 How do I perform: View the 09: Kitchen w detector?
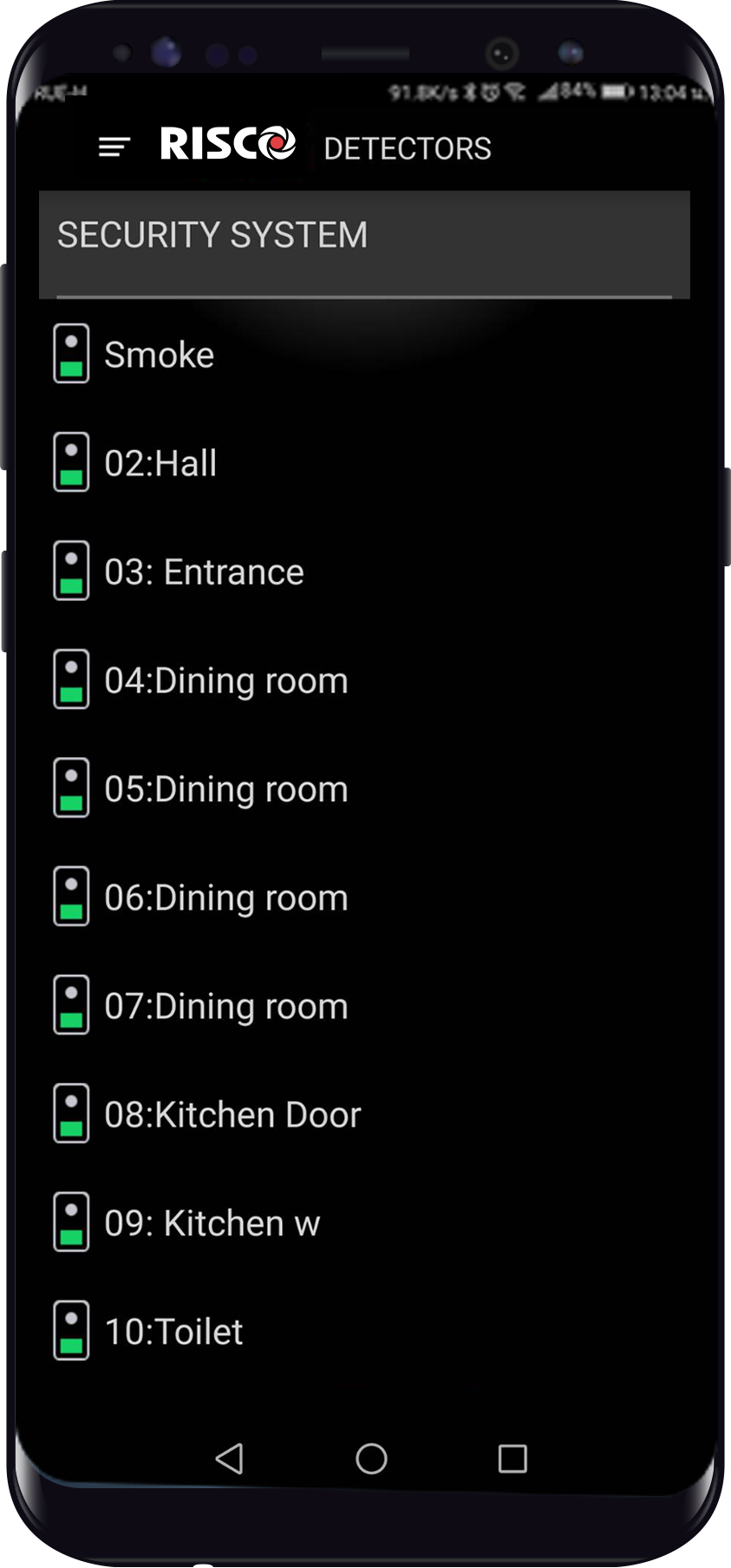coord(364,1222)
